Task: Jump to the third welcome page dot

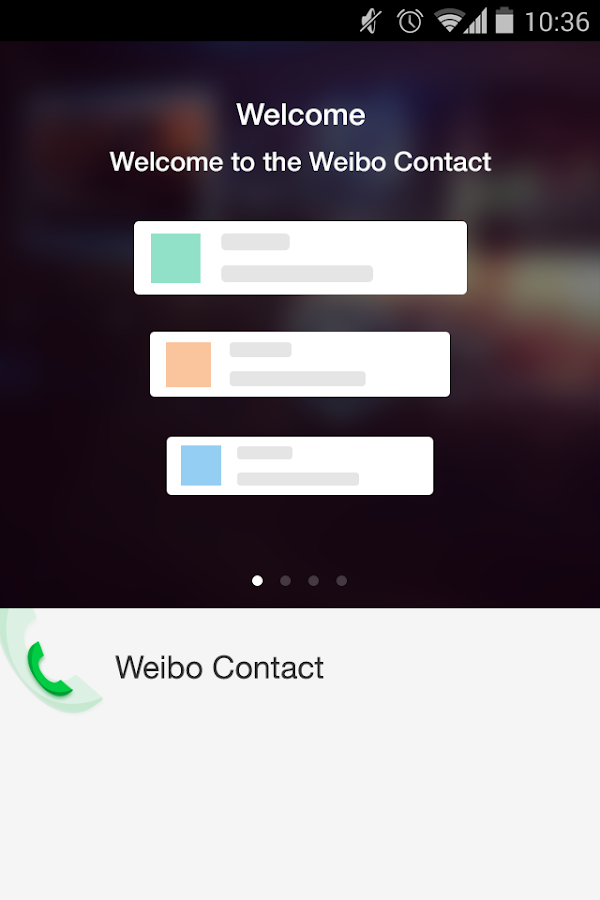Action: click(314, 580)
